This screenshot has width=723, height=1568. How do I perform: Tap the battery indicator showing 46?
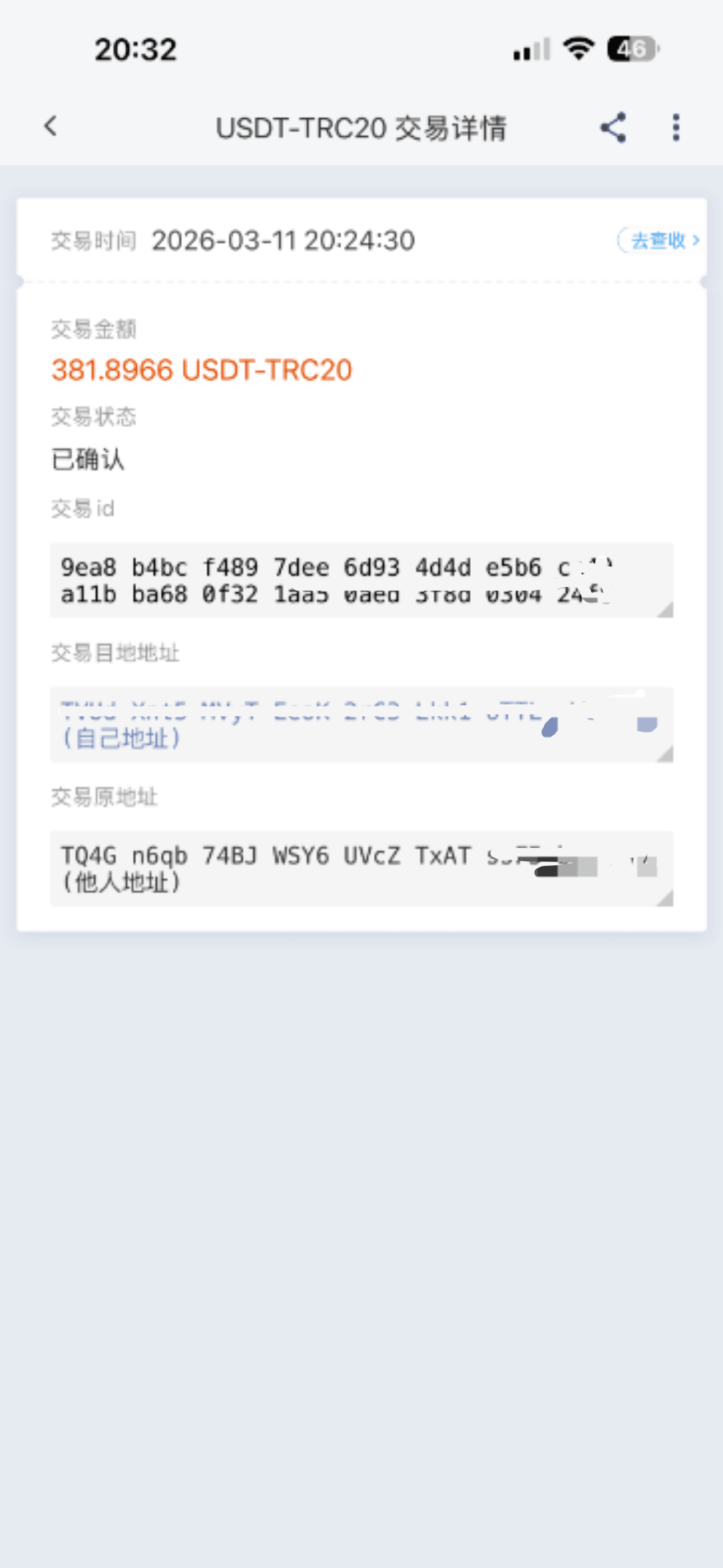click(630, 50)
